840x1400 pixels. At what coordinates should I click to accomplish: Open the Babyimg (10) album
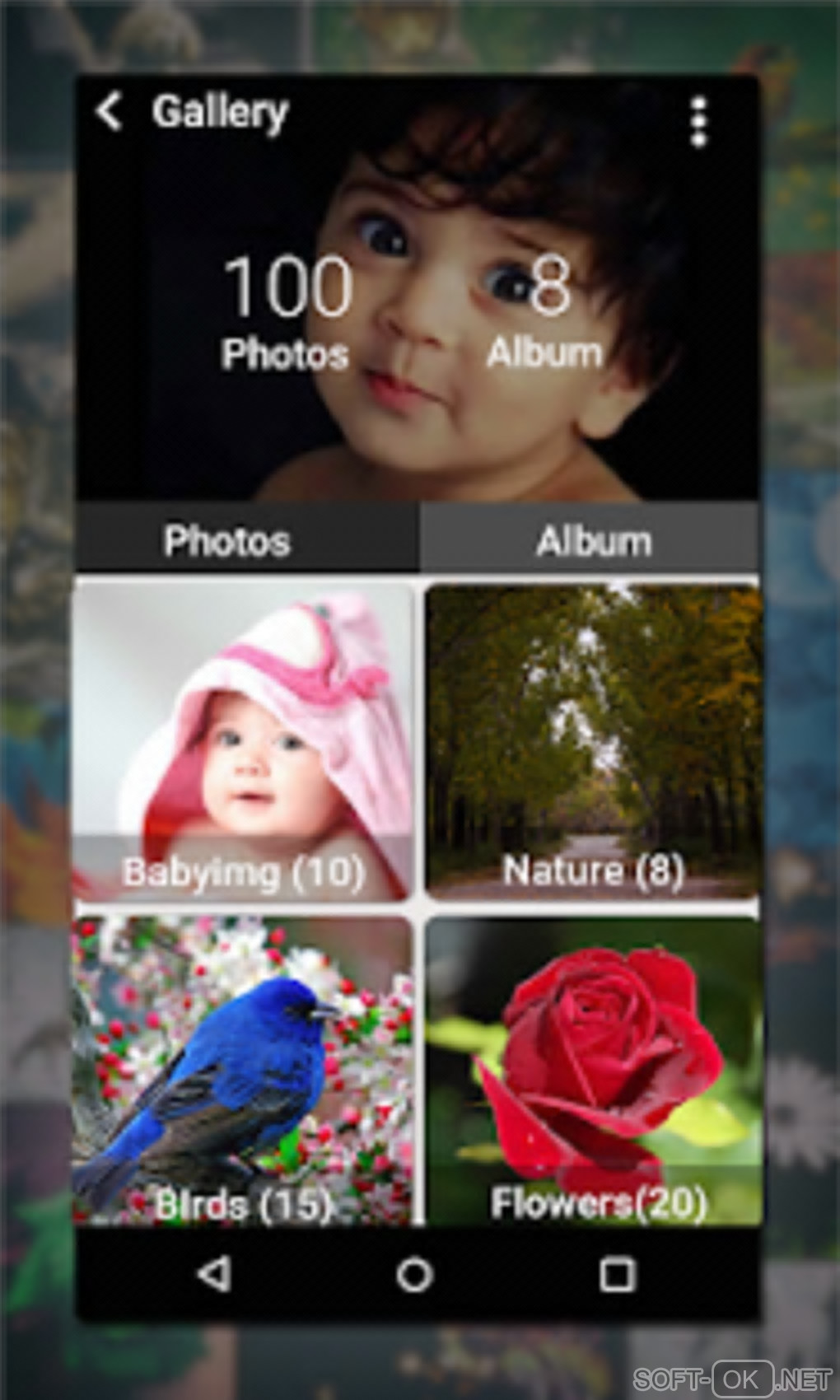pos(243,741)
